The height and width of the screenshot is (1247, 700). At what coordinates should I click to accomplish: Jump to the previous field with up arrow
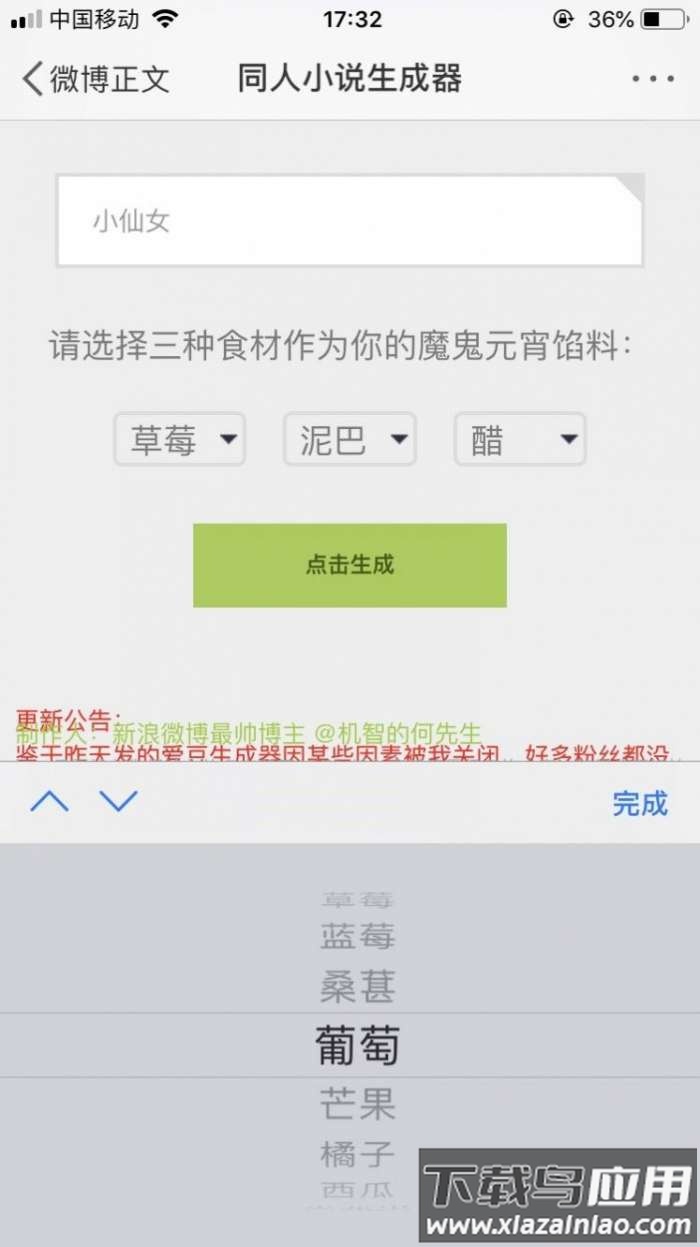[x=50, y=801]
